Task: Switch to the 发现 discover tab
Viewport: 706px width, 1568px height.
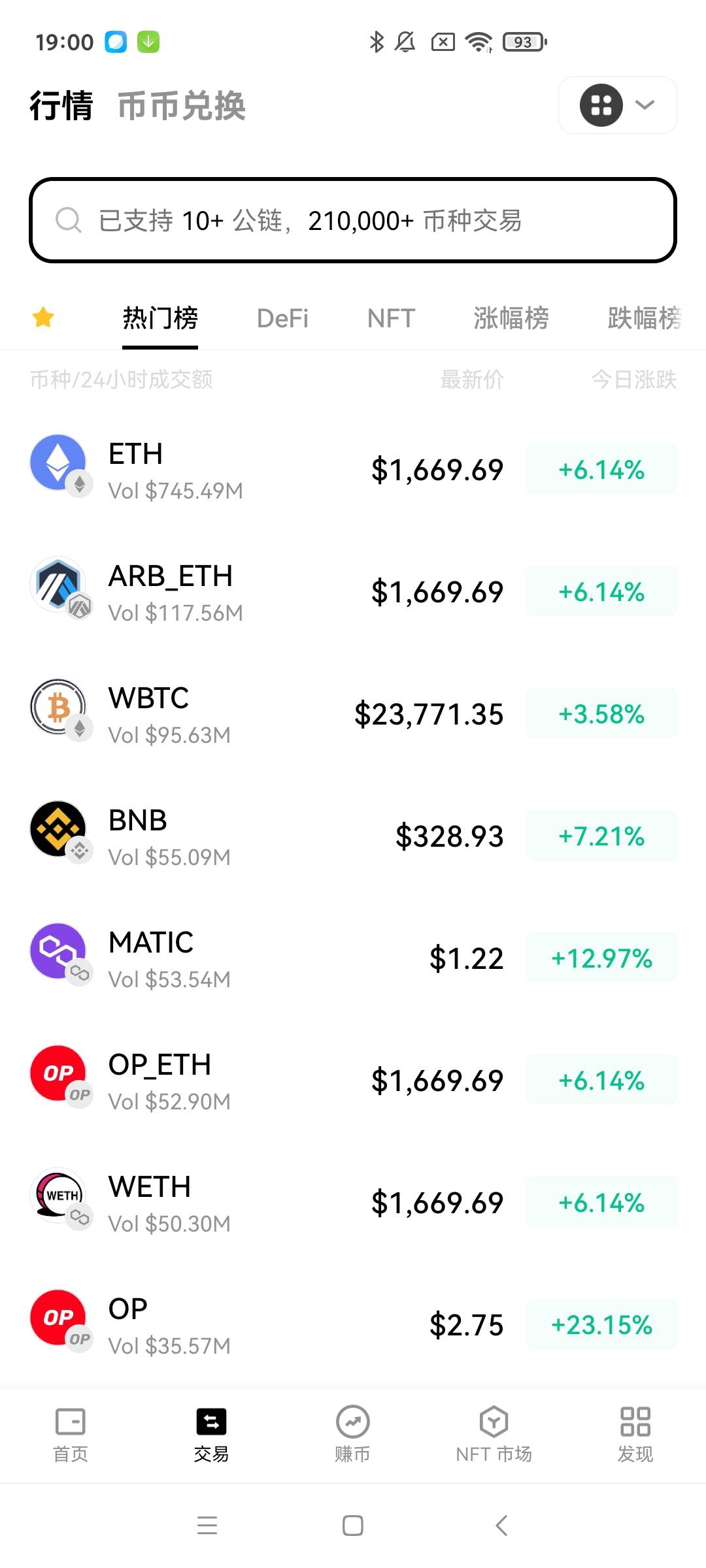Action: click(x=635, y=1434)
